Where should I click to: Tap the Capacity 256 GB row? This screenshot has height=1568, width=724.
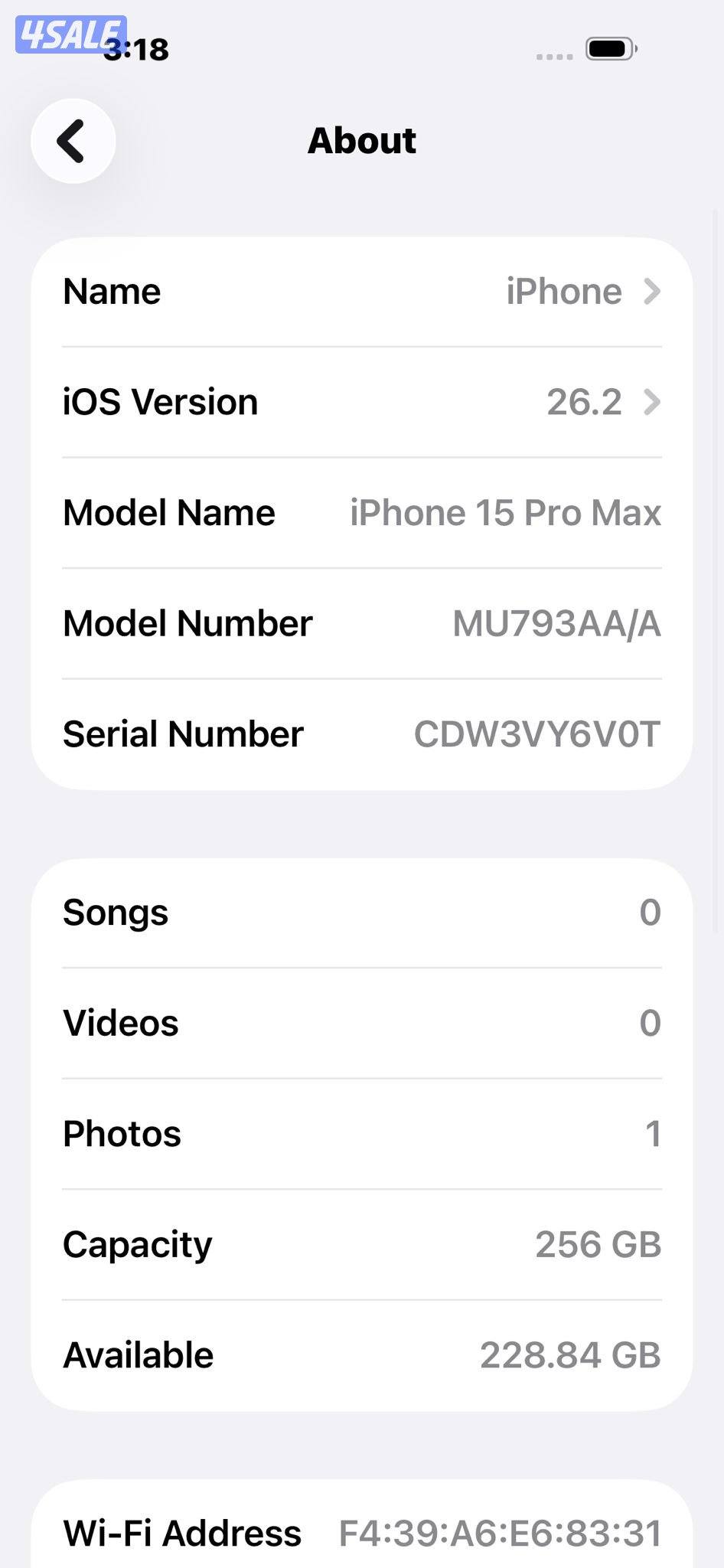pyautogui.click(x=361, y=1243)
